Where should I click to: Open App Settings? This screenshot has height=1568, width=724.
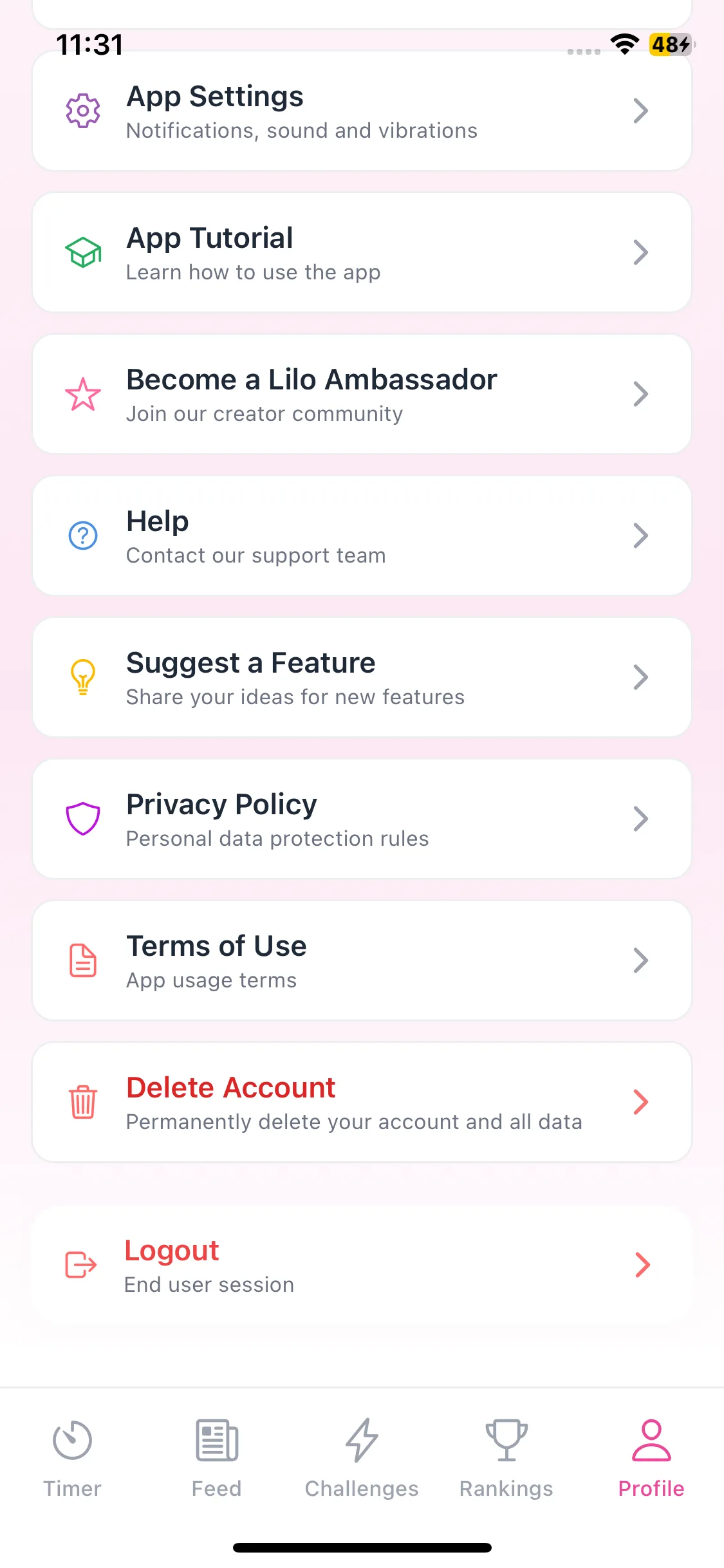click(x=362, y=111)
